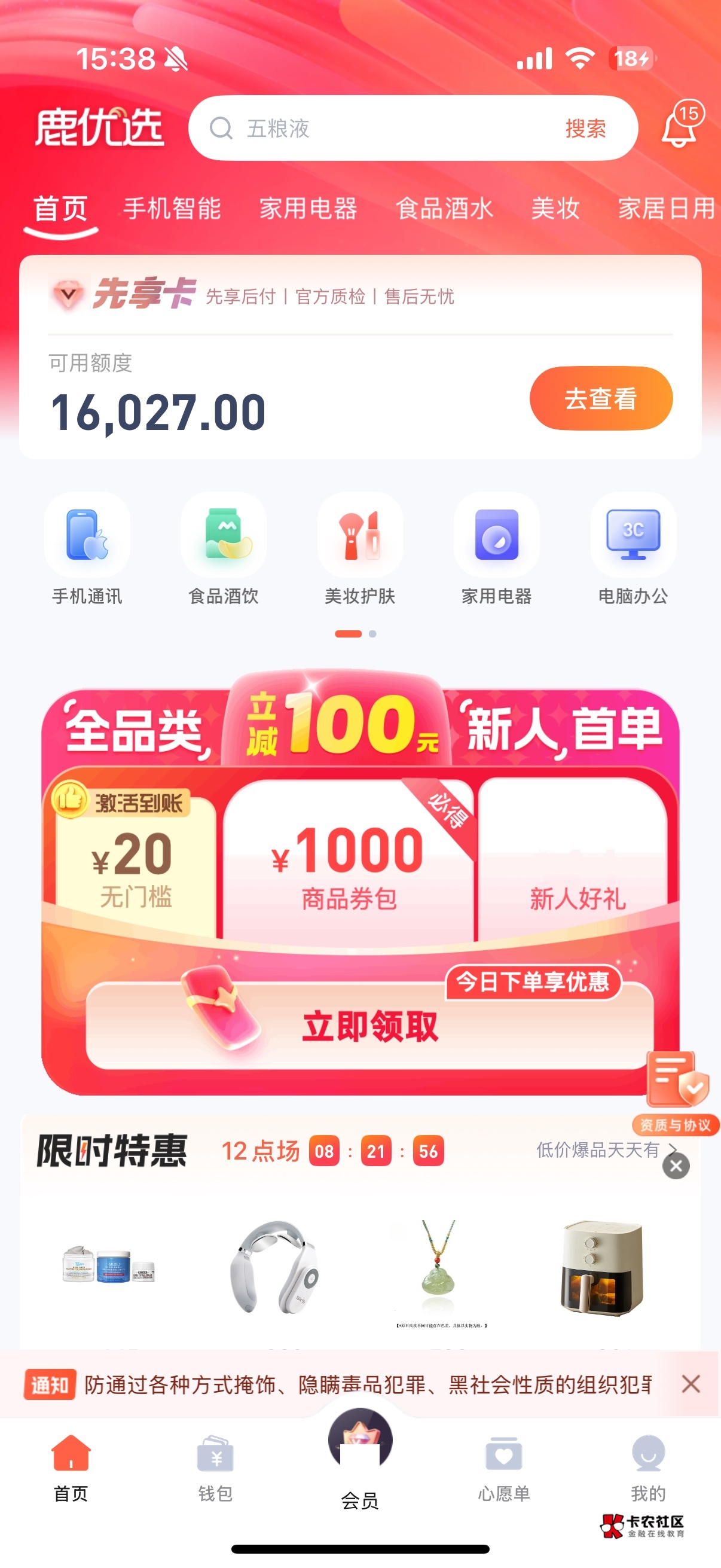Open the 食品酒饮 category
The width and height of the screenshot is (721, 1568).
(224, 549)
